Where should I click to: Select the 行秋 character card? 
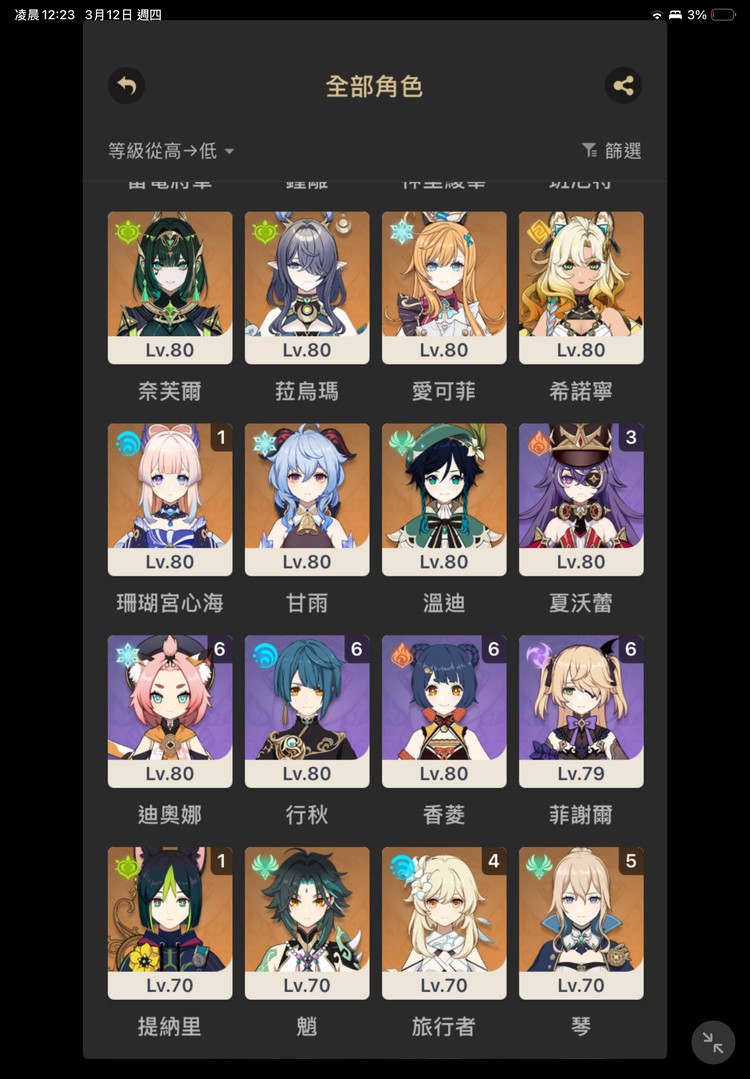pos(307,711)
